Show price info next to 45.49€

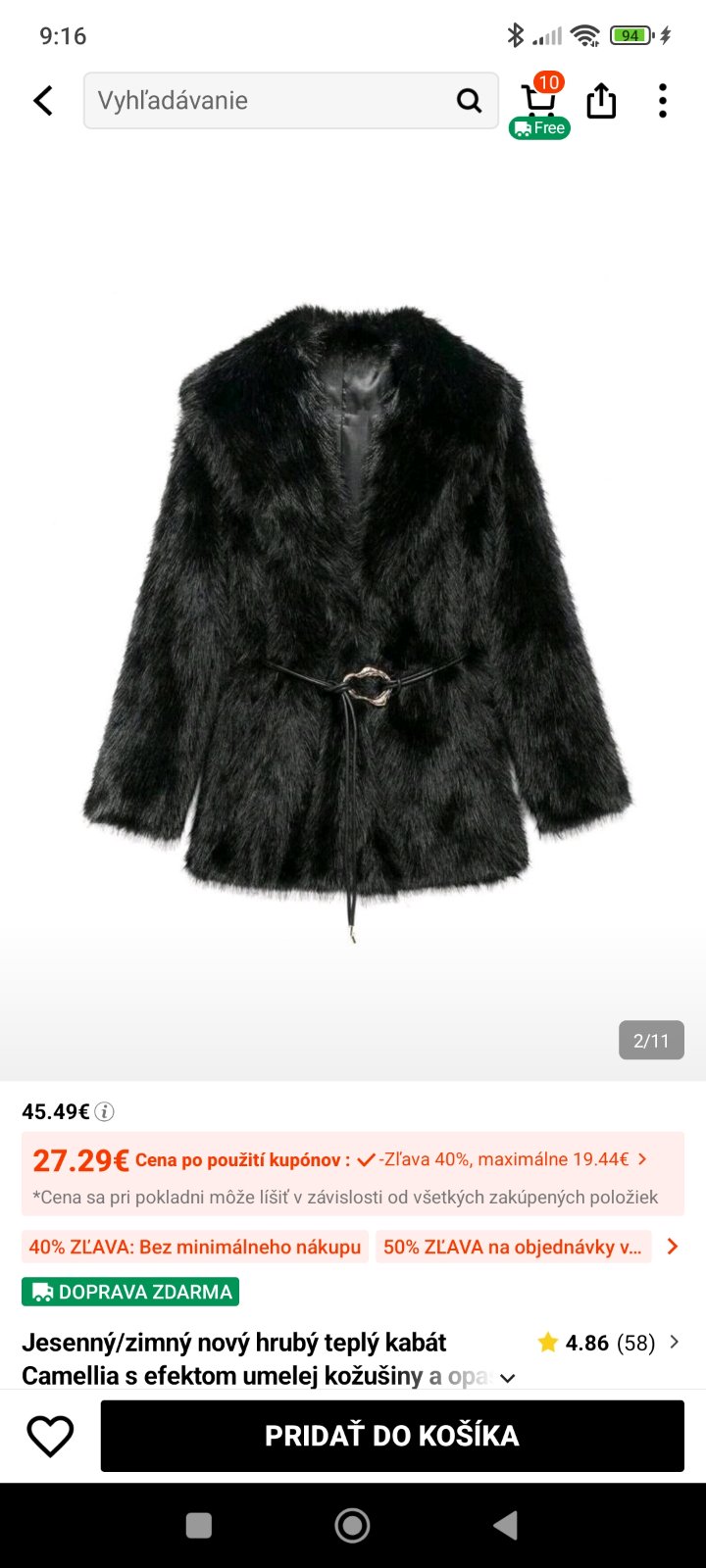tap(104, 1111)
